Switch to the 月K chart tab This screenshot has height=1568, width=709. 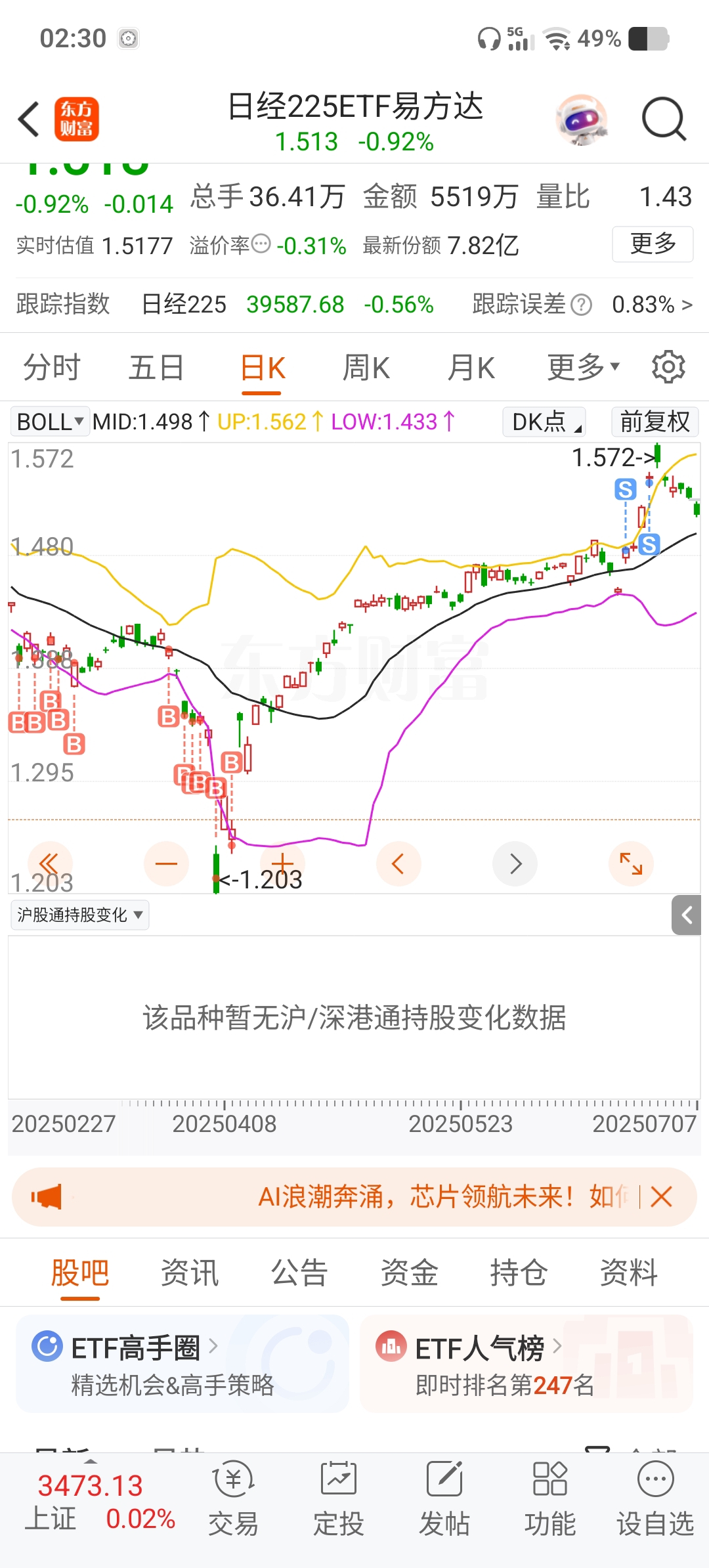click(x=471, y=367)
